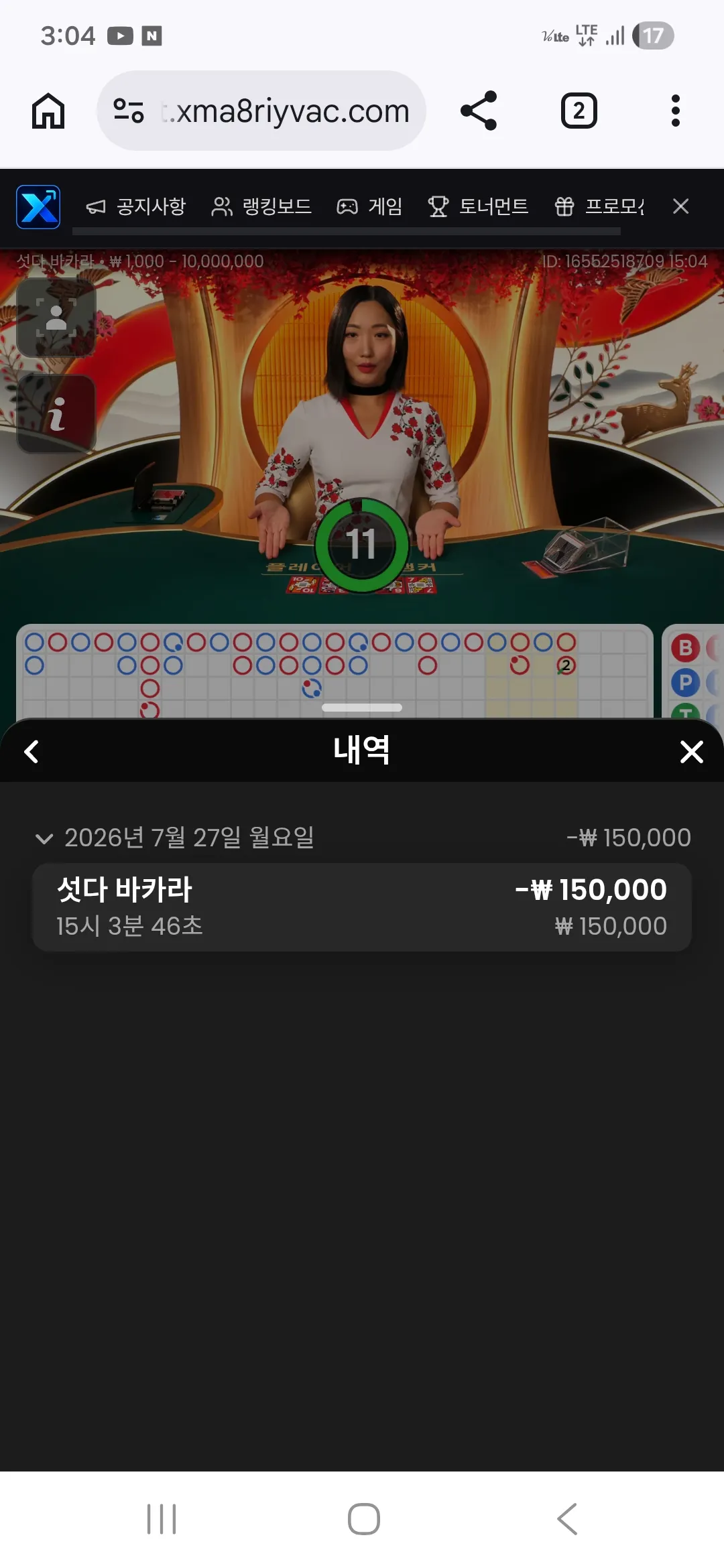Viewport: 724px width, 1568px height.
Task: Go to 랭킹보드 leaderboard
Action: [261, 206]
